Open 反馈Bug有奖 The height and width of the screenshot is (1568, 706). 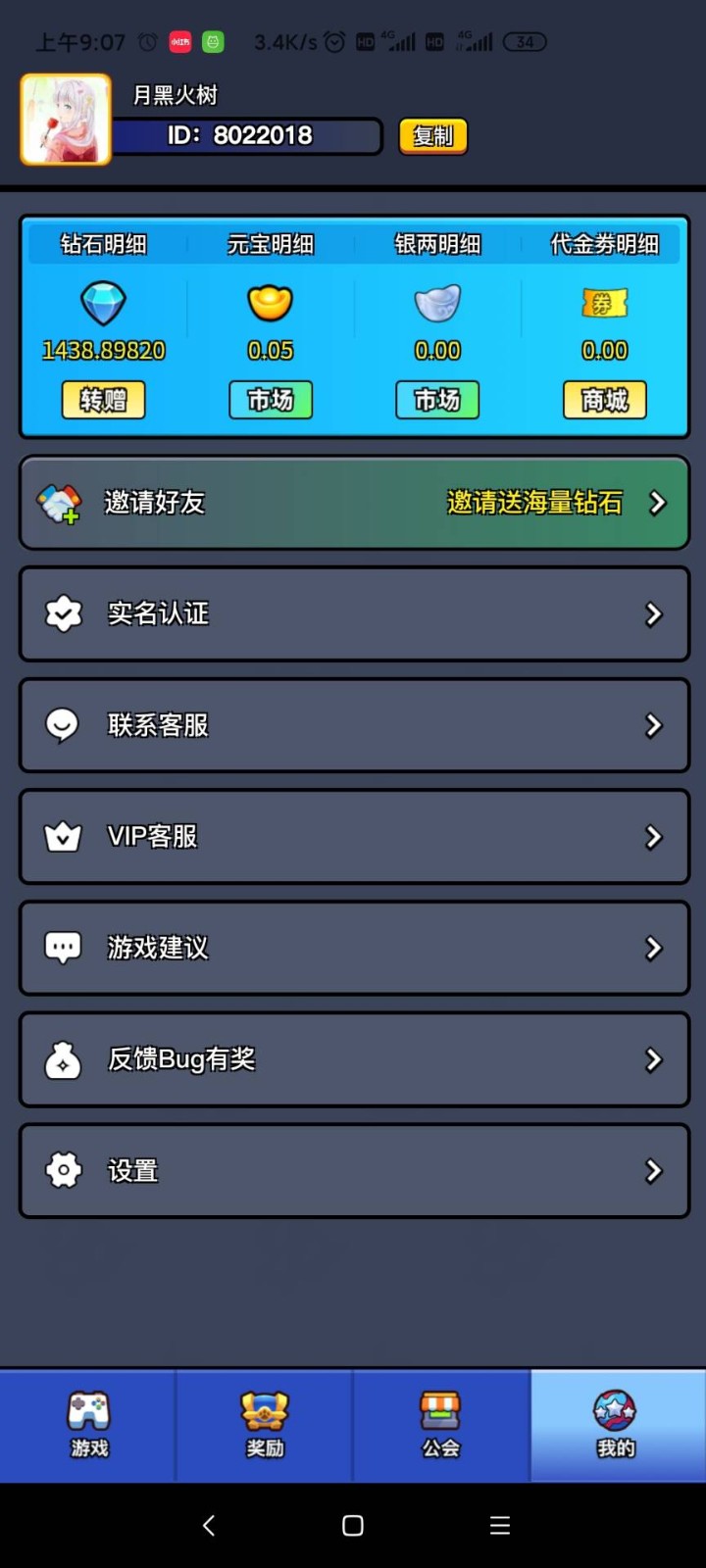[354, 1059]
